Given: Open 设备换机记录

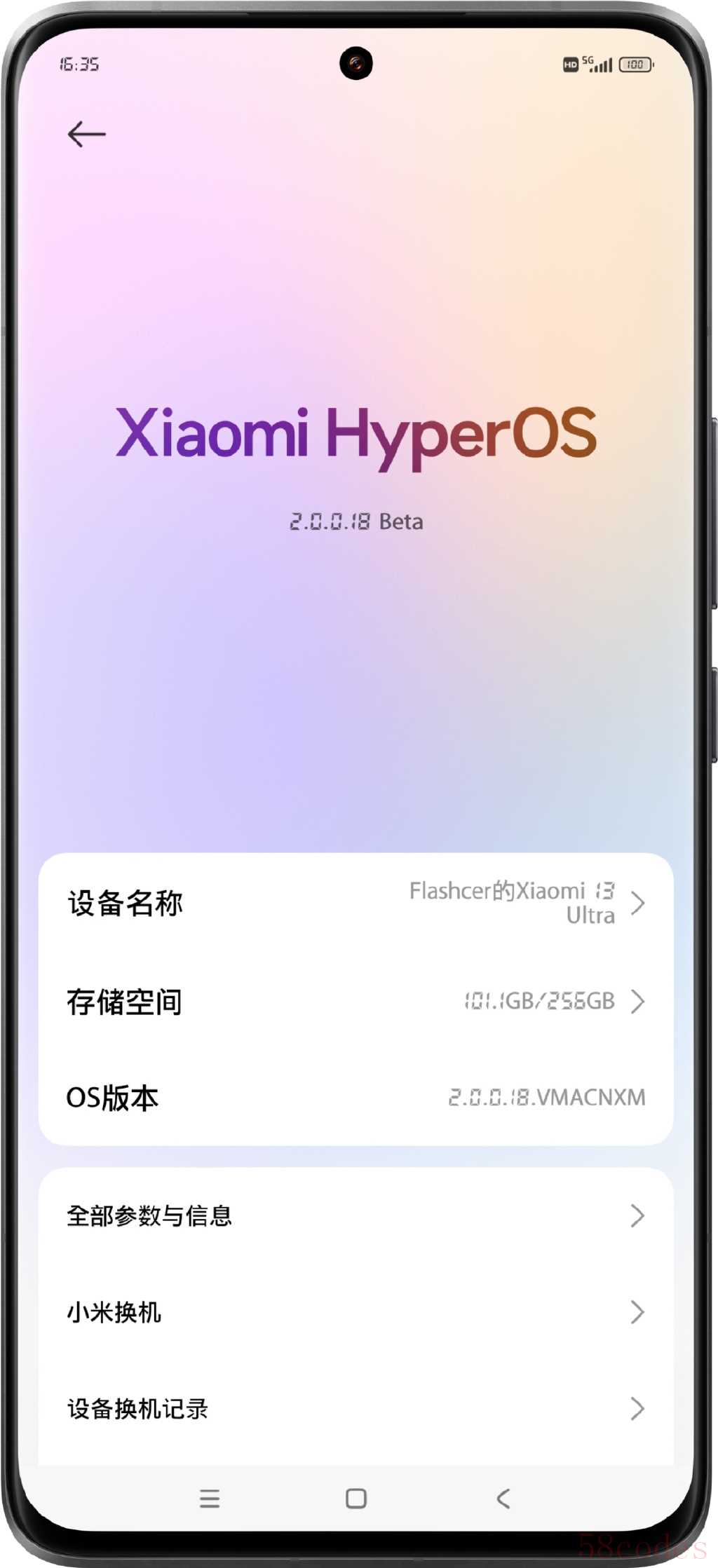Looking at the screenshot, I should (x=355, y=1407).
